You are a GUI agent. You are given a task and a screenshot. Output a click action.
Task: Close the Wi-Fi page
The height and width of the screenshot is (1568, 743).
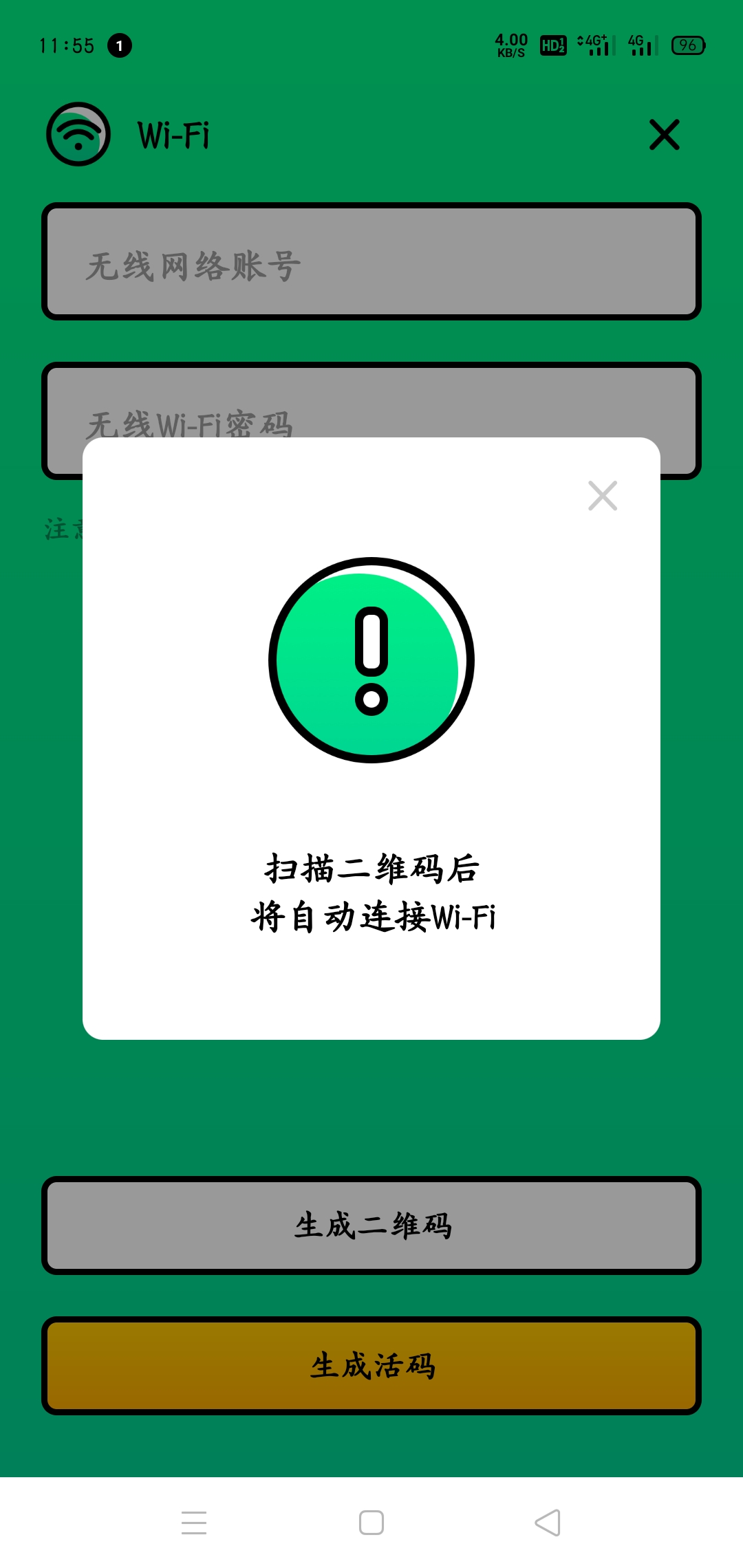point(664,135)
